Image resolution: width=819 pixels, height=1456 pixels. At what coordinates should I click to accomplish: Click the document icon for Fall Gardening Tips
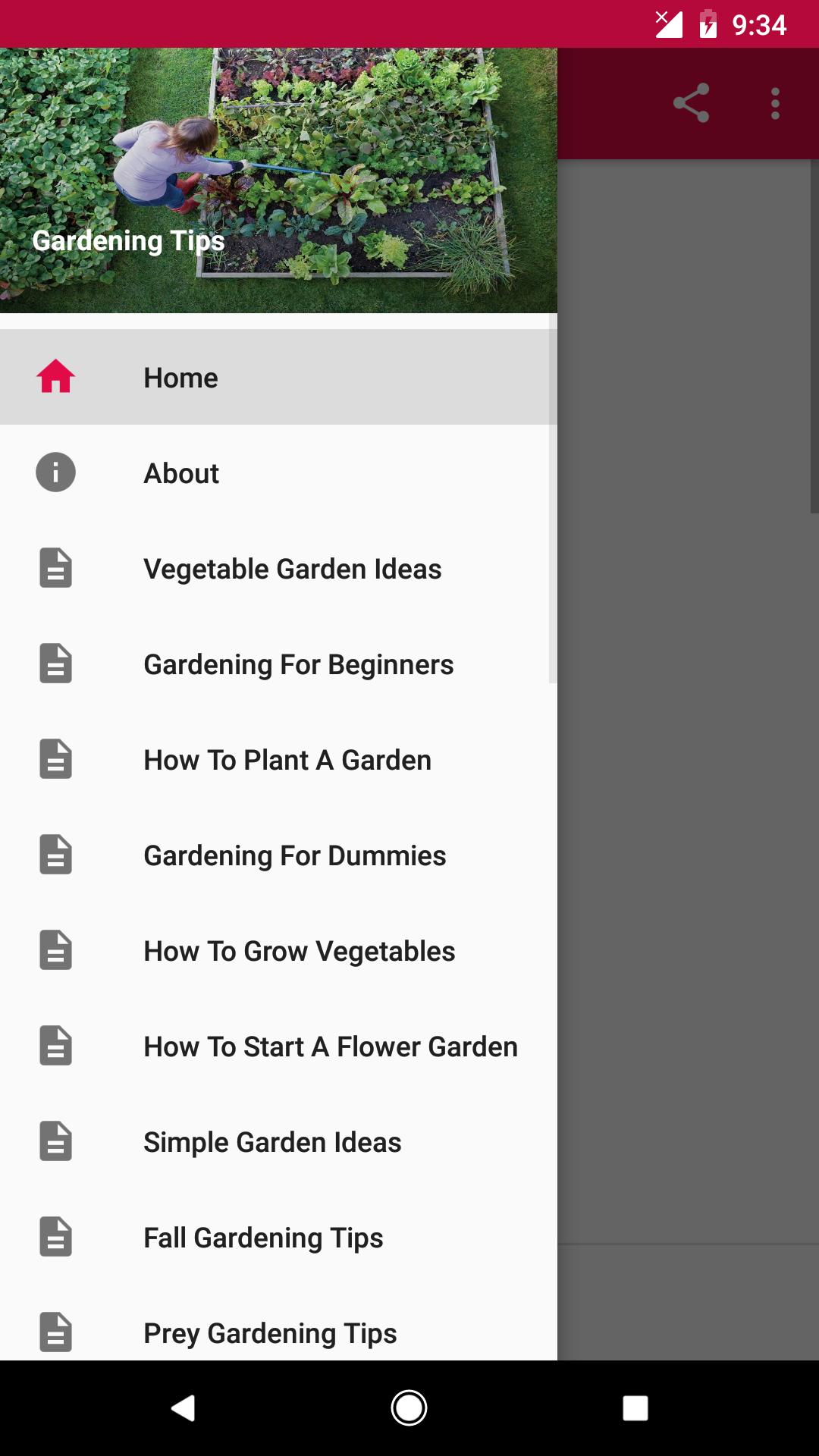click(x=55, y=1238)
